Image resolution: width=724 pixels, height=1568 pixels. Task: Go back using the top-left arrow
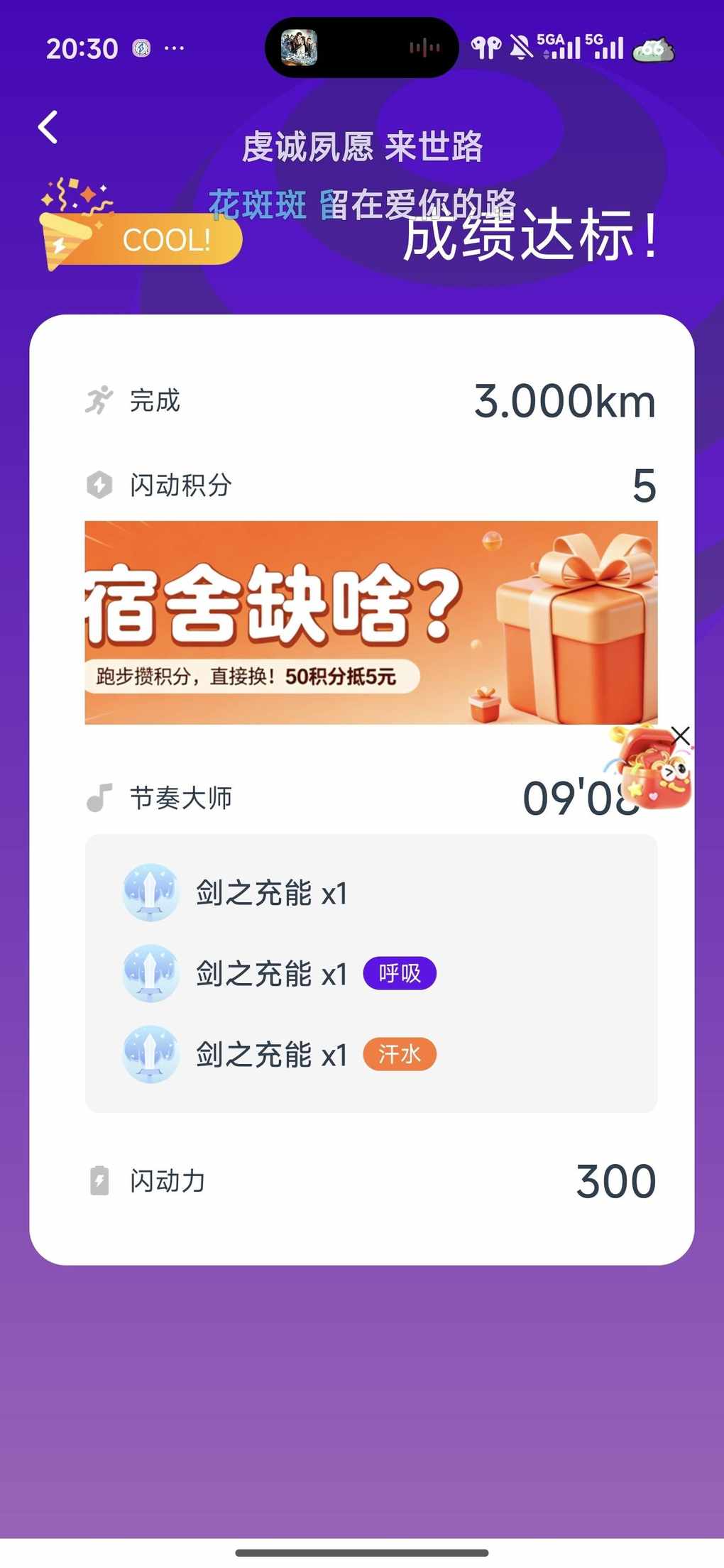click(x=48, y=128)
